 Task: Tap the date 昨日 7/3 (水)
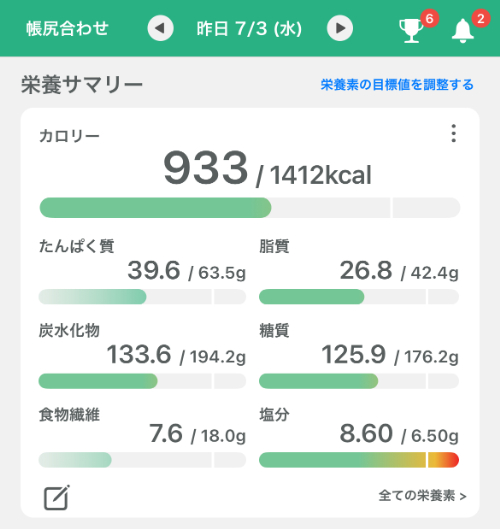pyautogui.click(x=249, y=29)
